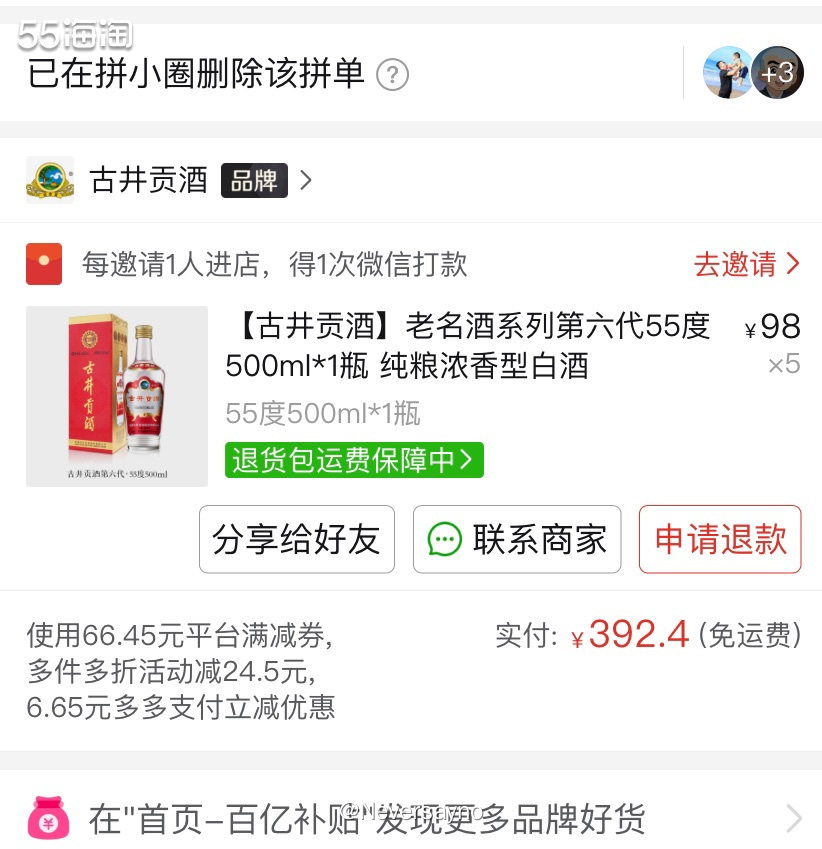Tap the question mark help icon

(x=393, y=74)
